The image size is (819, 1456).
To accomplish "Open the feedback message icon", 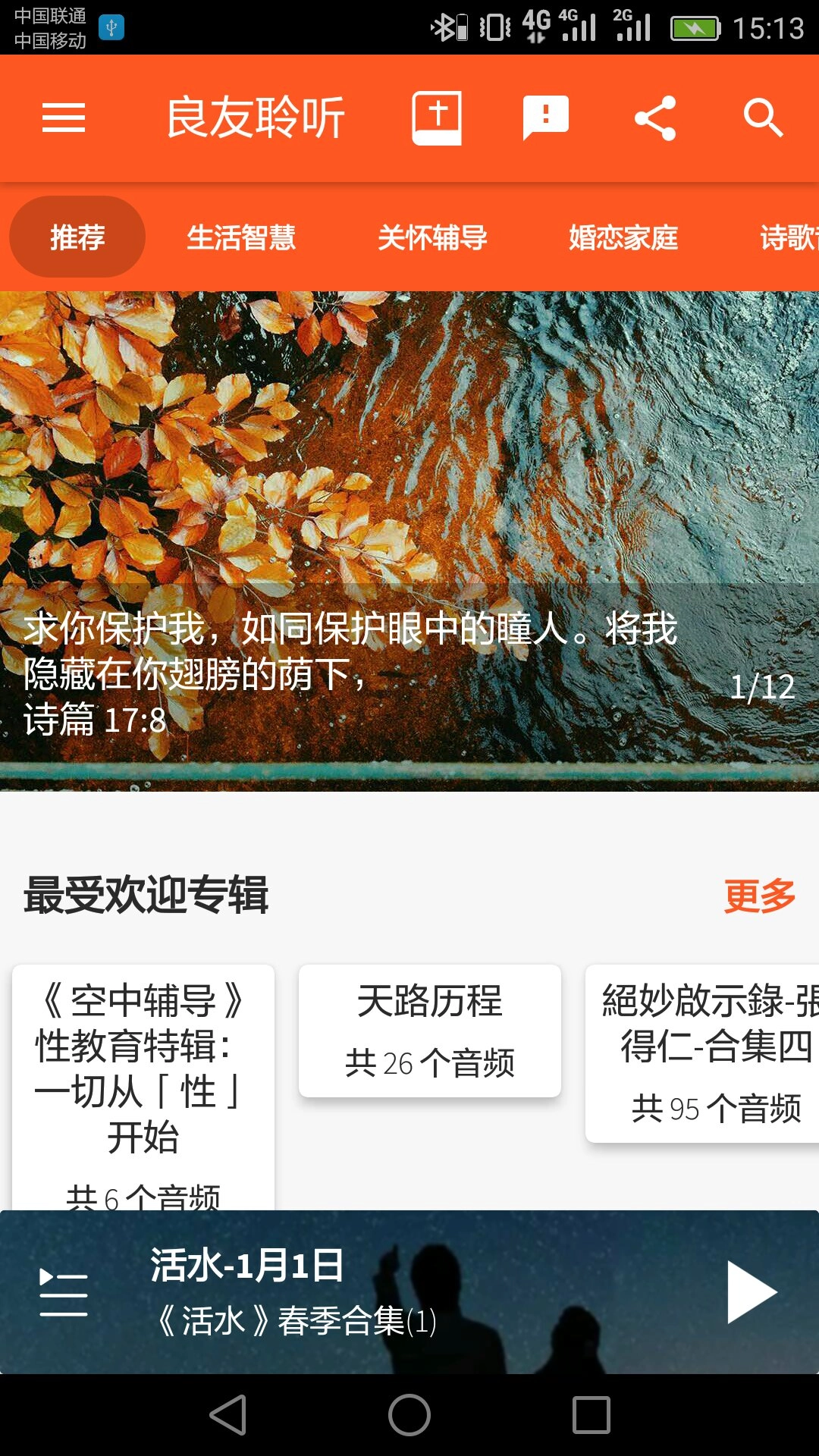I will tap(544, 118).
